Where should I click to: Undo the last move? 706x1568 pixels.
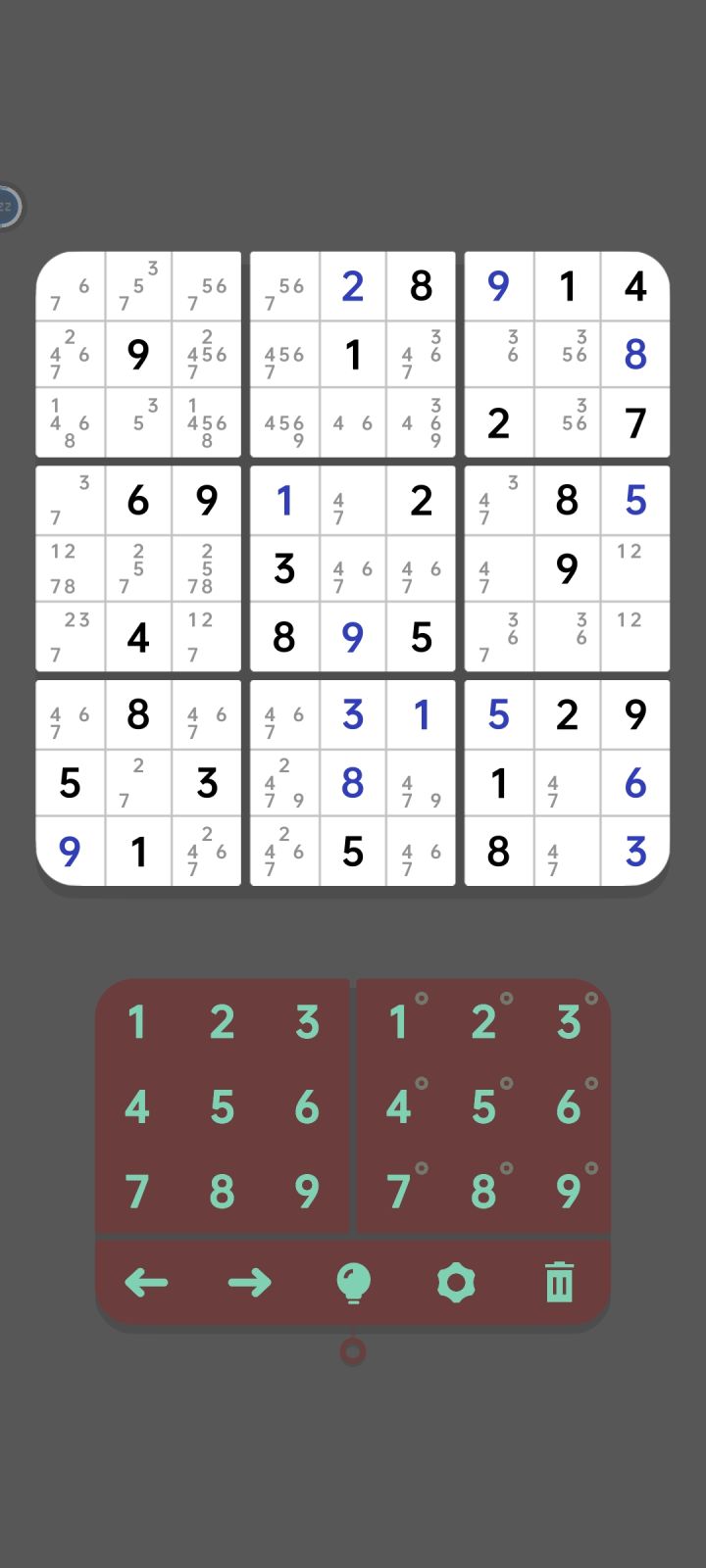click(x=147, y=1283)
